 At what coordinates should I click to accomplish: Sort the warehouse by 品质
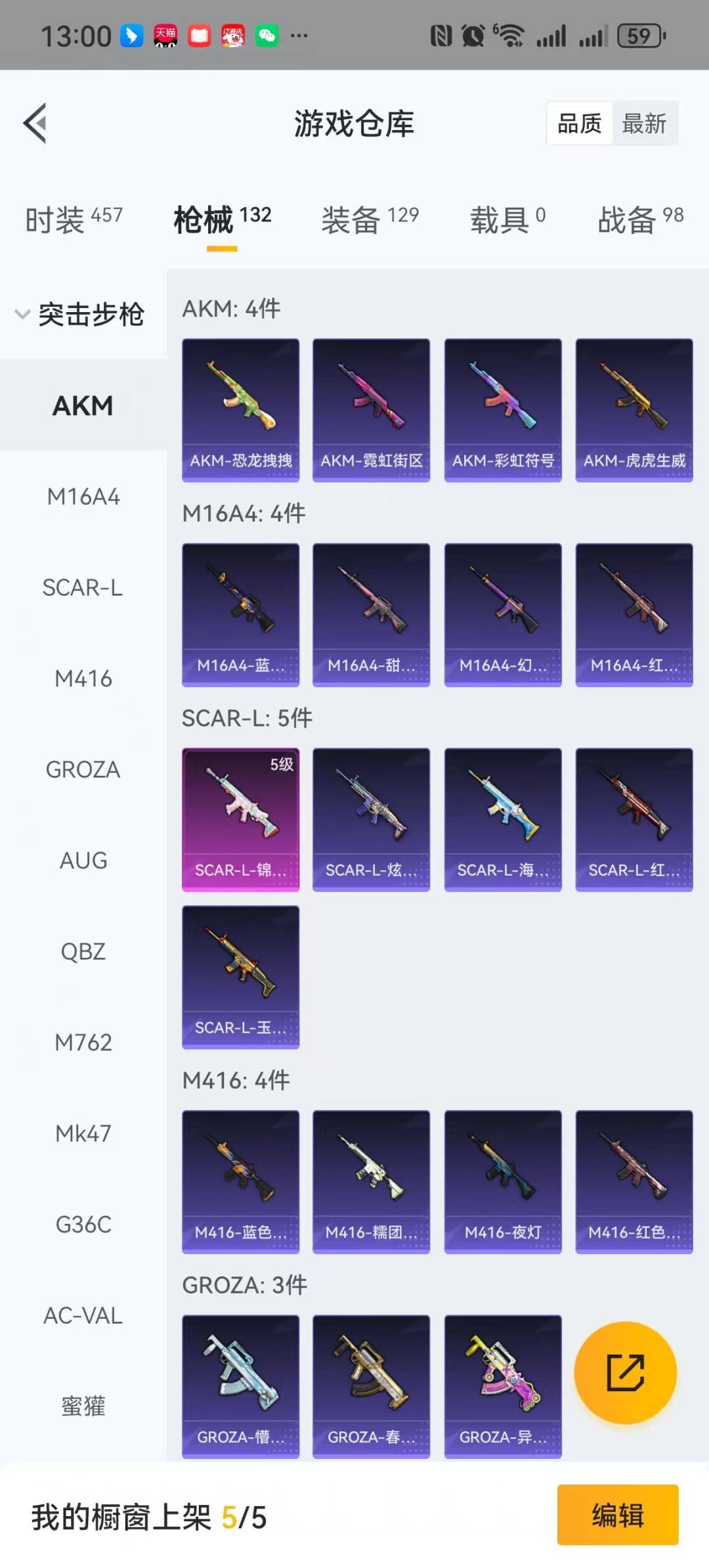coord(580,123)
